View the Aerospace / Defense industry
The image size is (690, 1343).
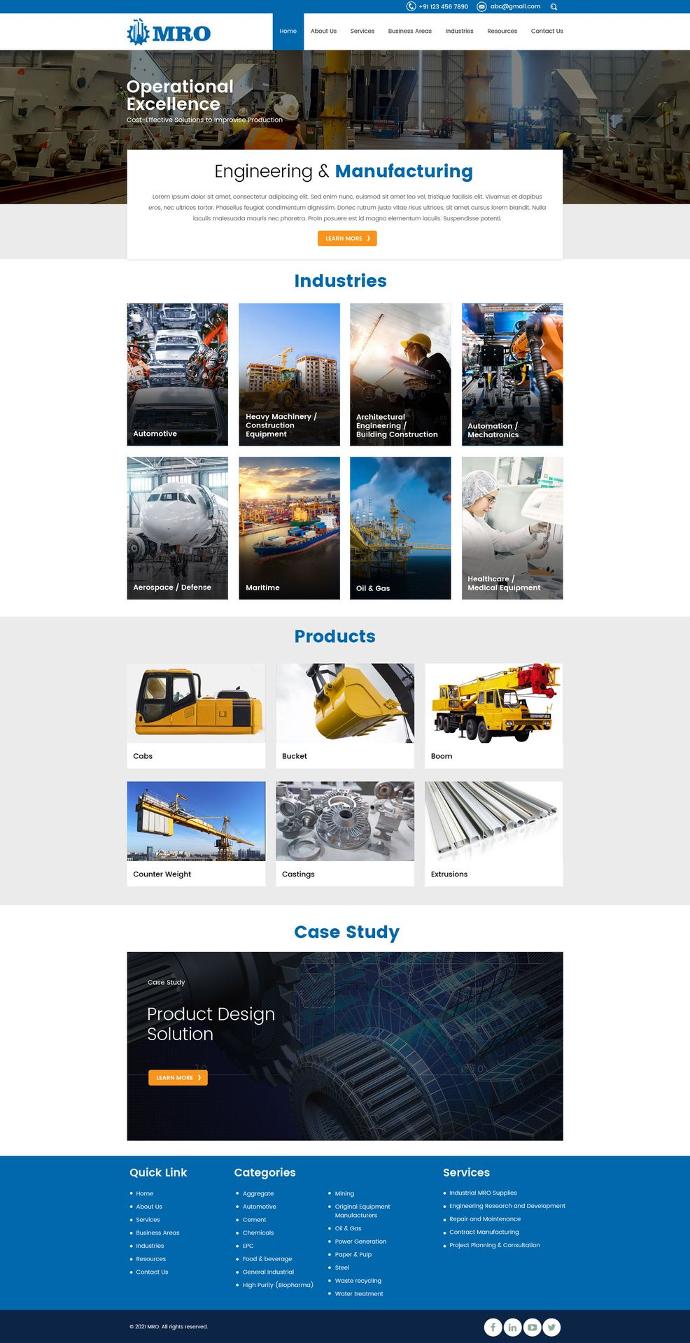click(177, 528)
